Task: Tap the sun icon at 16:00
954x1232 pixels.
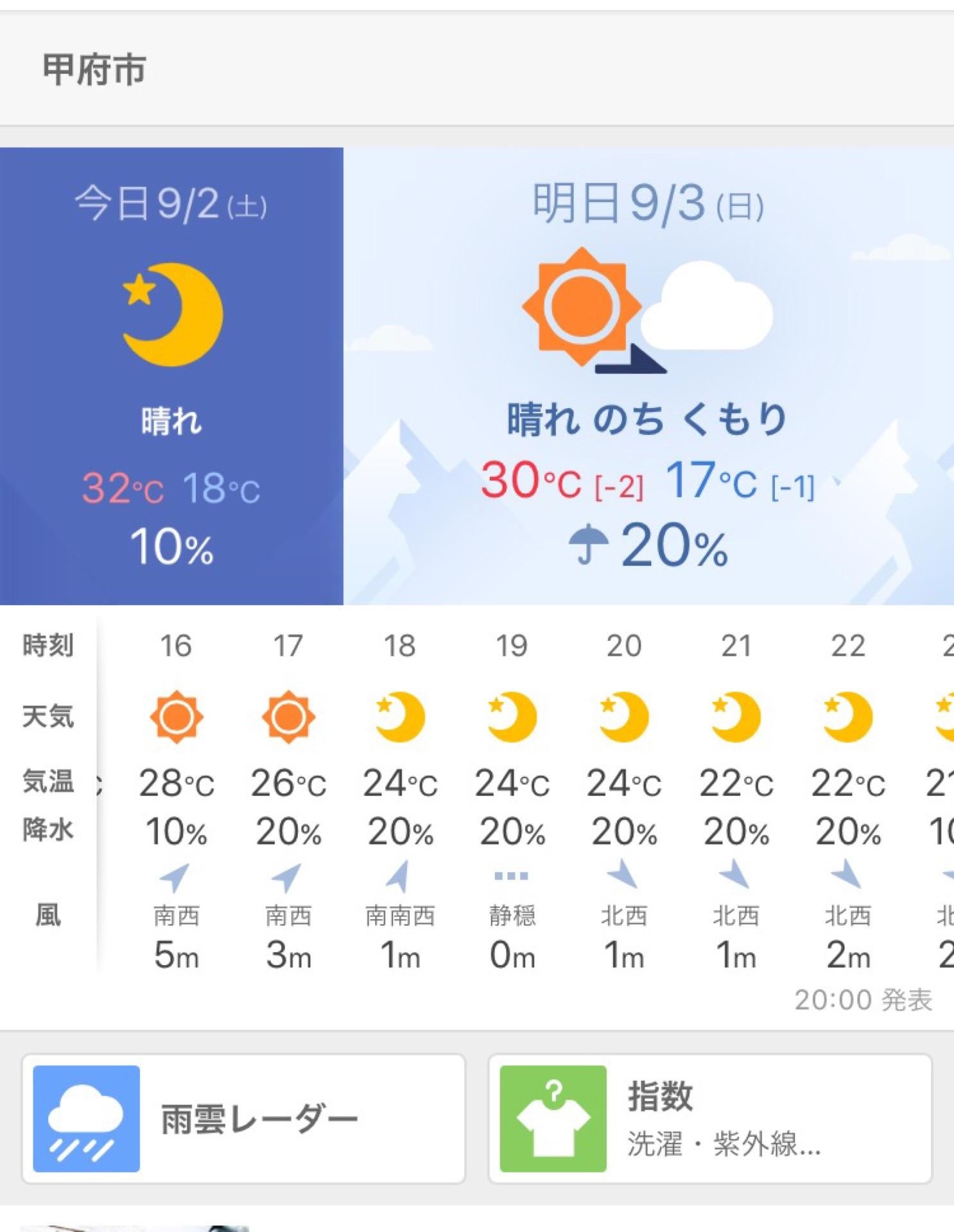Action: coord(177,720)
